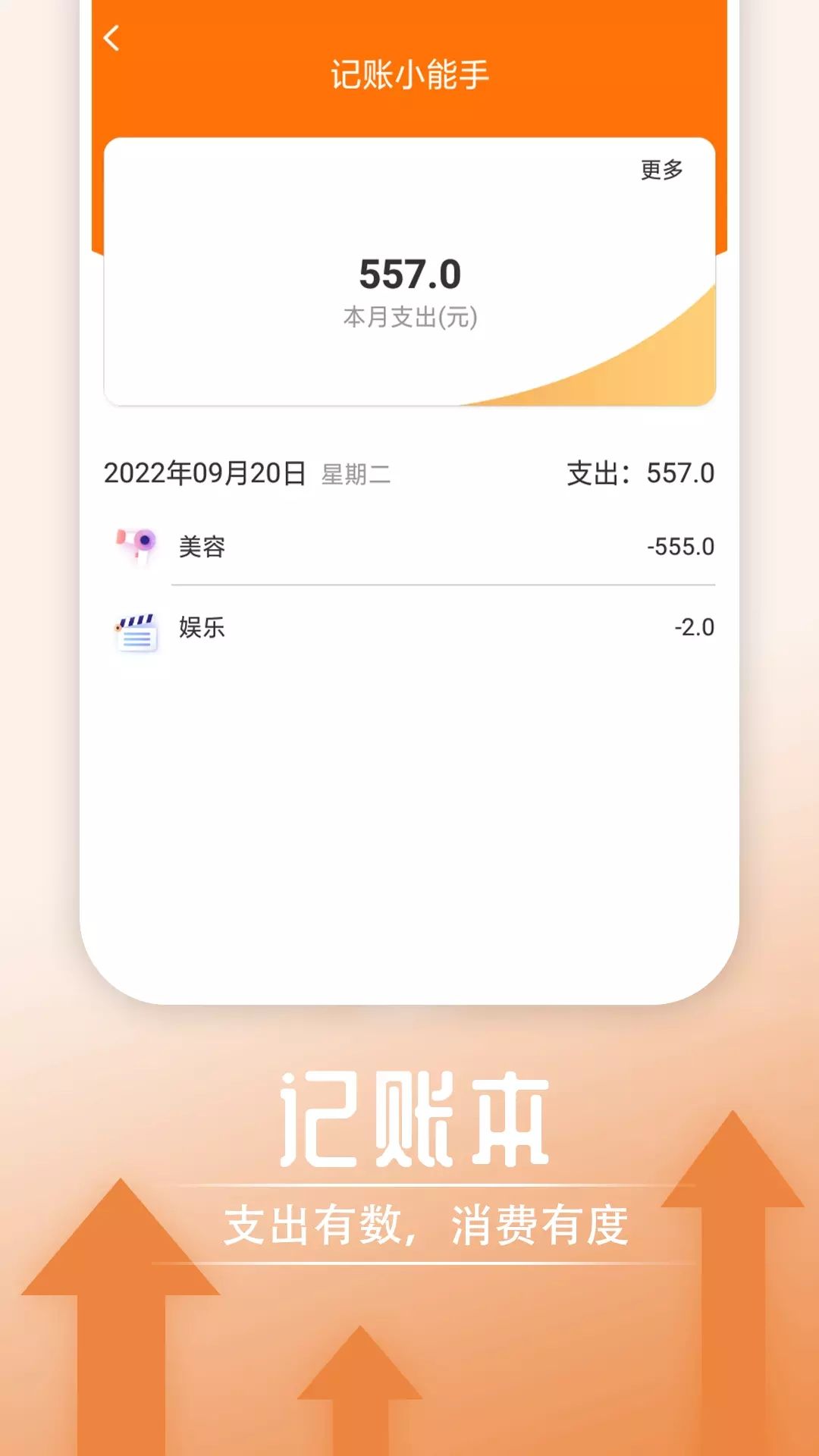Click the 美容 category hairdryer icon
This screenshot has width=819, height=1456.
coord(136,544)
